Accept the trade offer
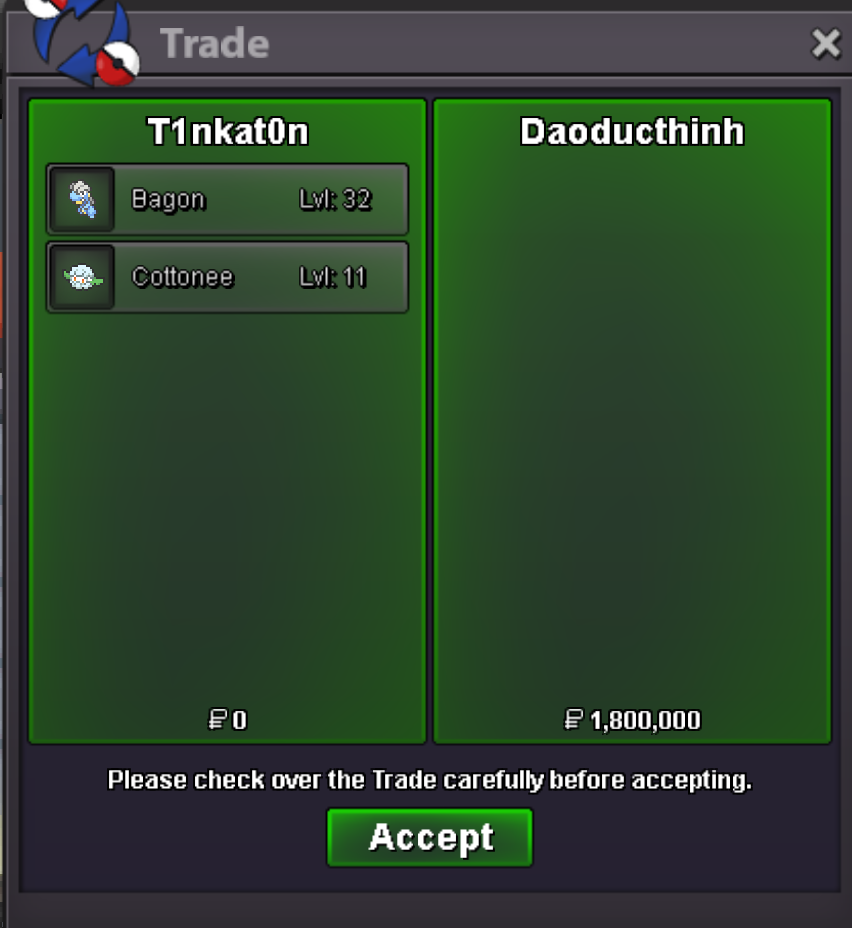This screenshot has height=928, width=852. point(430,837)
